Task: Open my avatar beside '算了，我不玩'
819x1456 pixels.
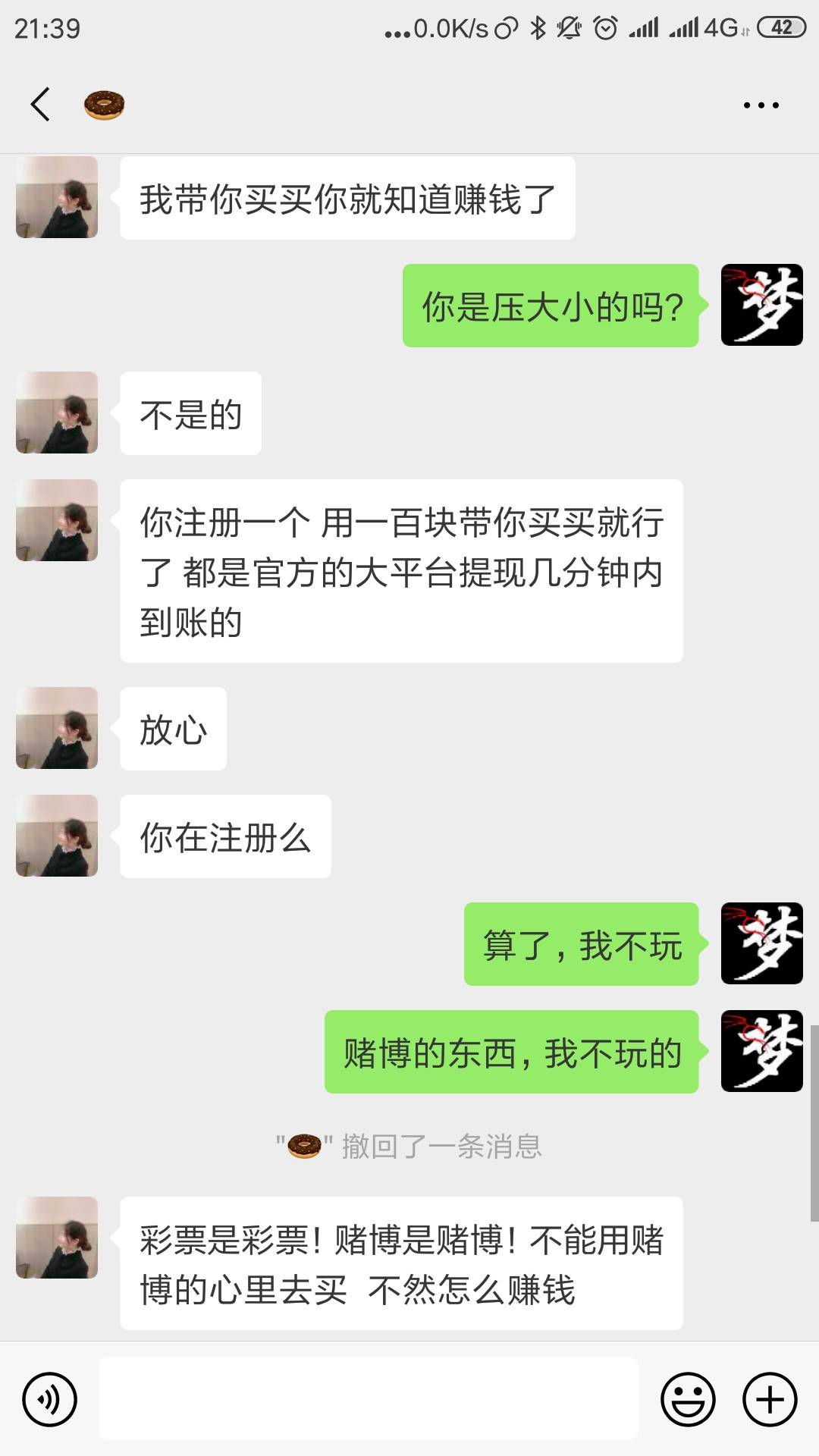Action: pyautogui.click(x=761, y=943)
